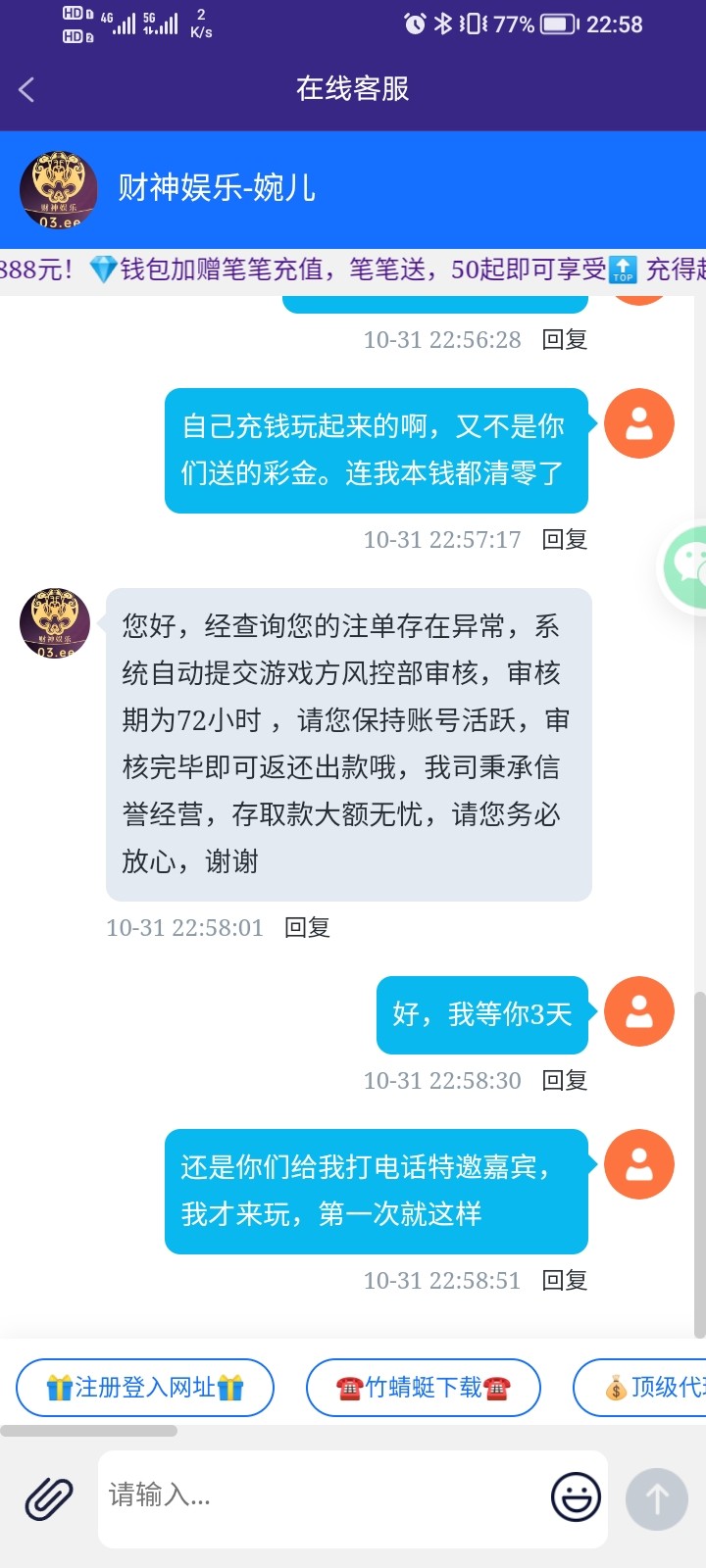Select the 注册登入网址 quick reply
The width and height of the screenshot is (706, 1568).
[x=145, y=1388]
